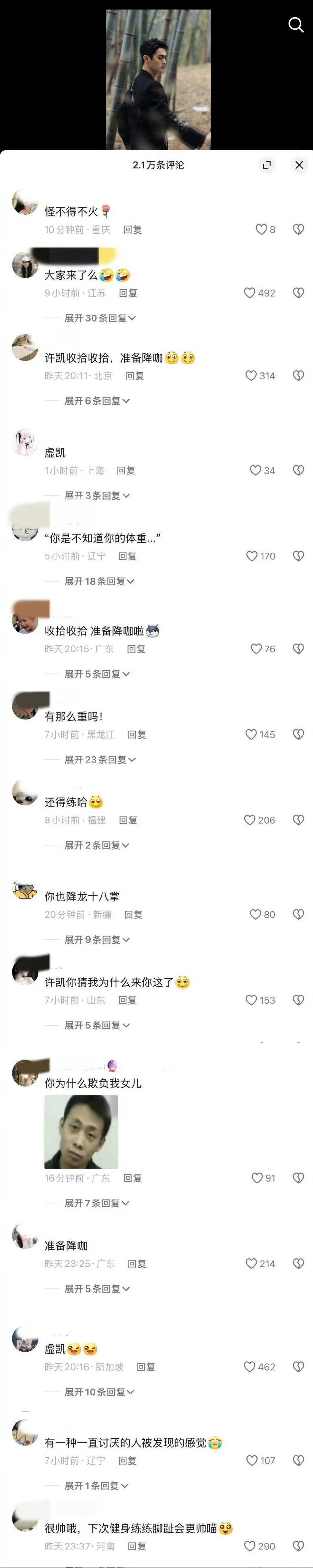Open the avatar of 你也降龙十八掌 commenter
The image size is (313, 1568).
click(25, 892)
